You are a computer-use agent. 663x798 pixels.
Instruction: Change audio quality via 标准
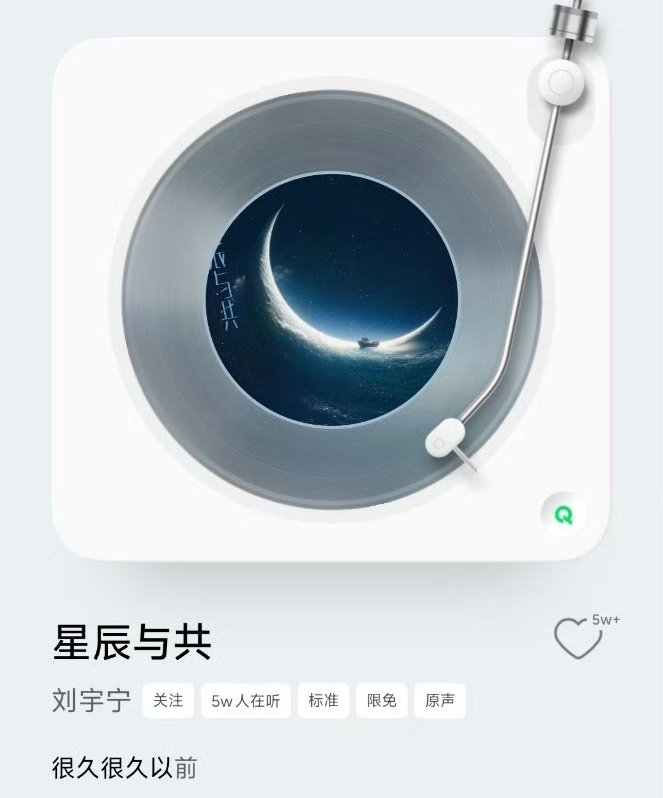[323, 701]
